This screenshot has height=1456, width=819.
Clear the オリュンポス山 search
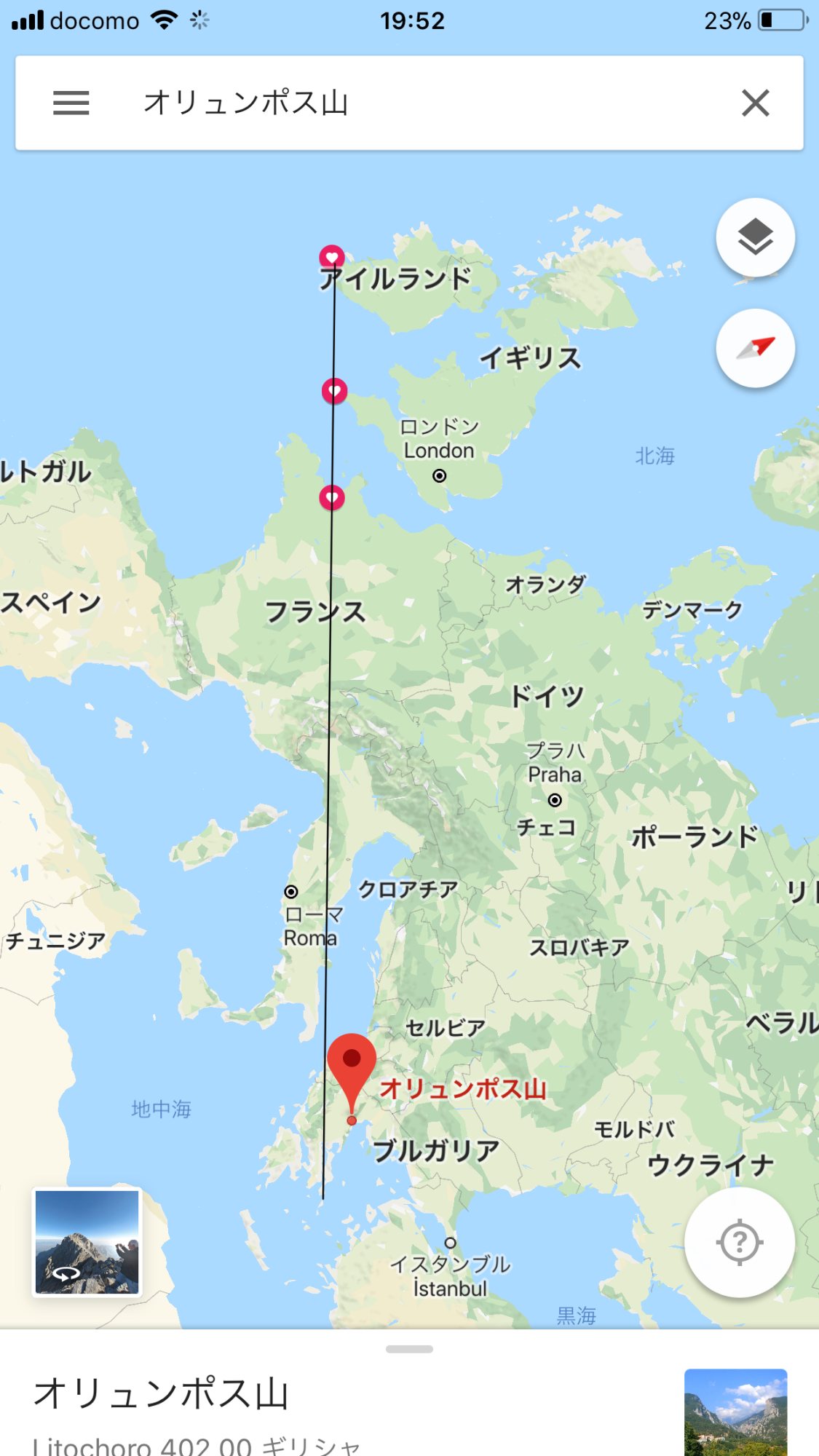tap(755, 103)
